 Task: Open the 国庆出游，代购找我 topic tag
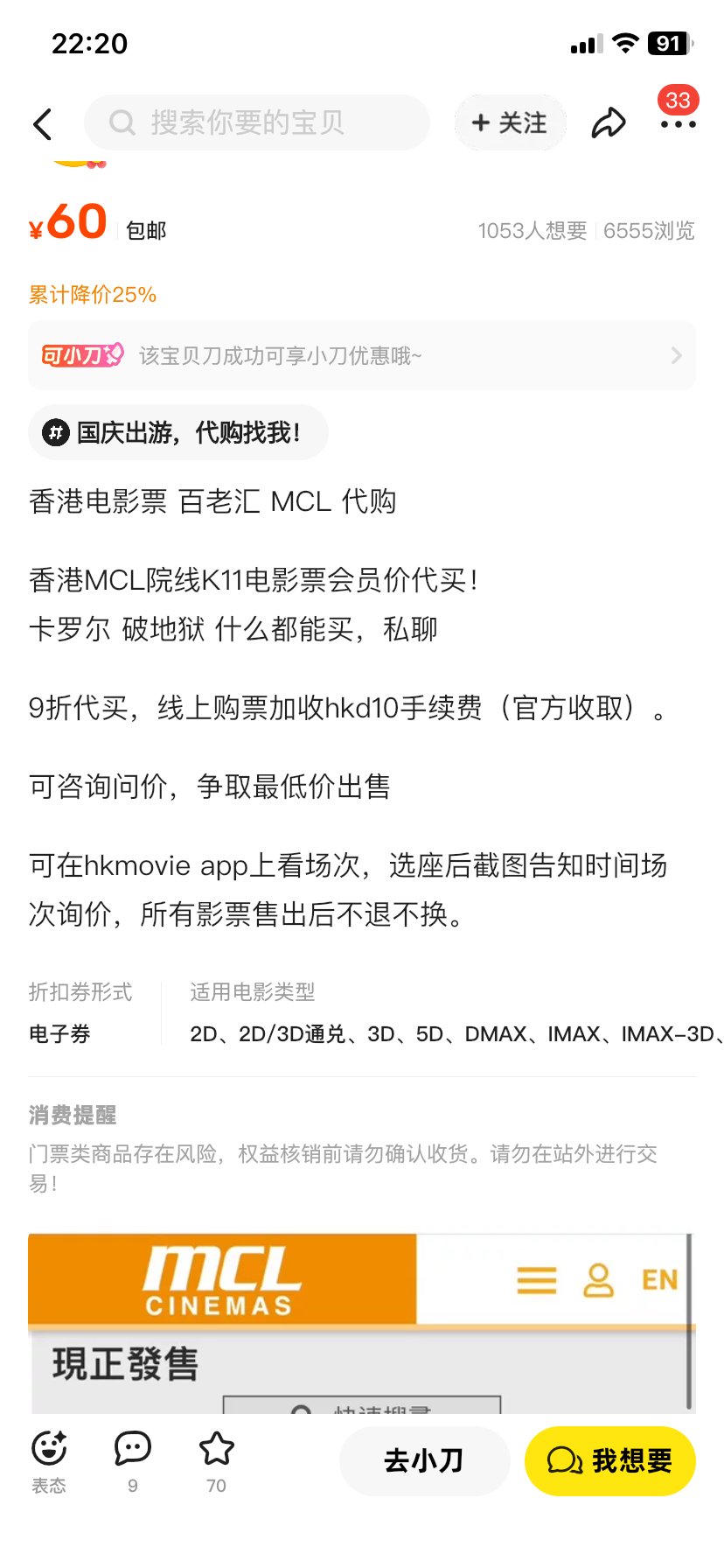pos(178,432)
